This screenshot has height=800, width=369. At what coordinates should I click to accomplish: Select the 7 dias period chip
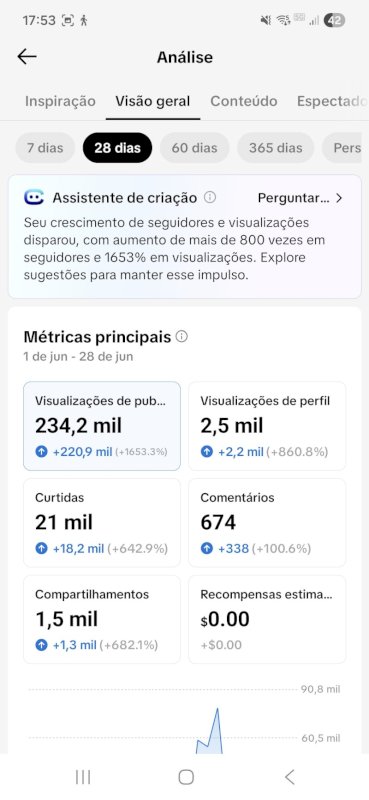tap(45, 148)
